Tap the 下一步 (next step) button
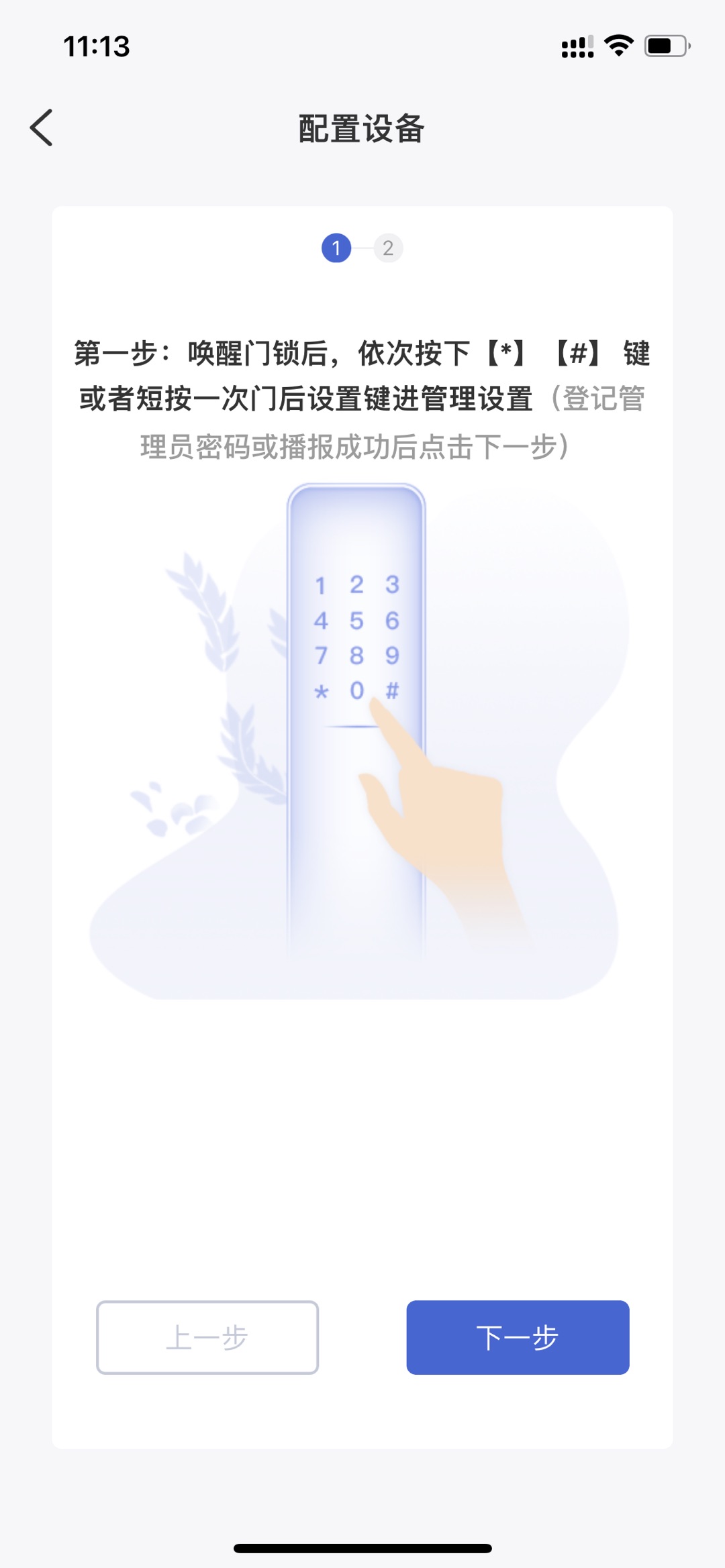 pyautogui.click(x=518, y=1337)
